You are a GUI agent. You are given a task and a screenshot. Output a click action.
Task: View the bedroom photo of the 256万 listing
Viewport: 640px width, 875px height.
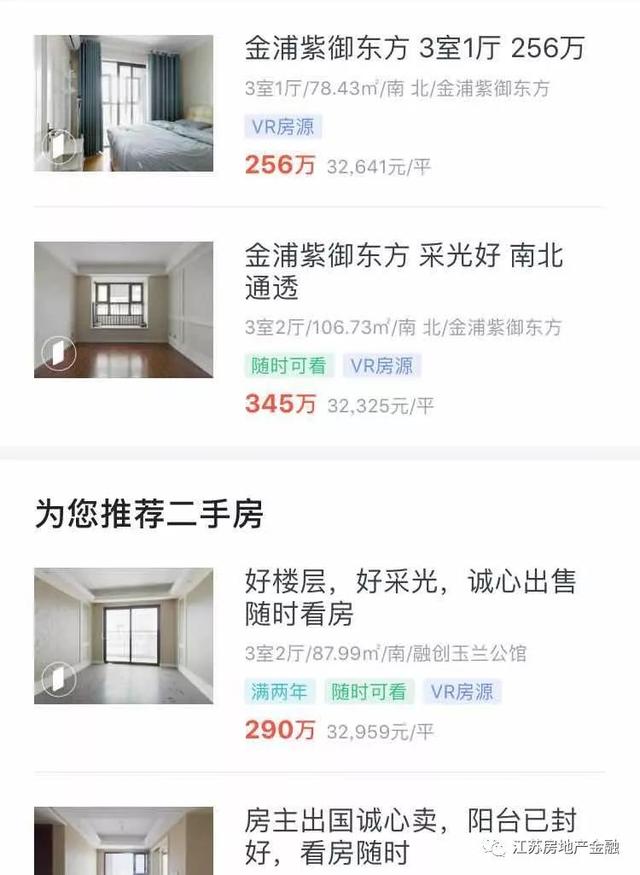tap(123, 103)
